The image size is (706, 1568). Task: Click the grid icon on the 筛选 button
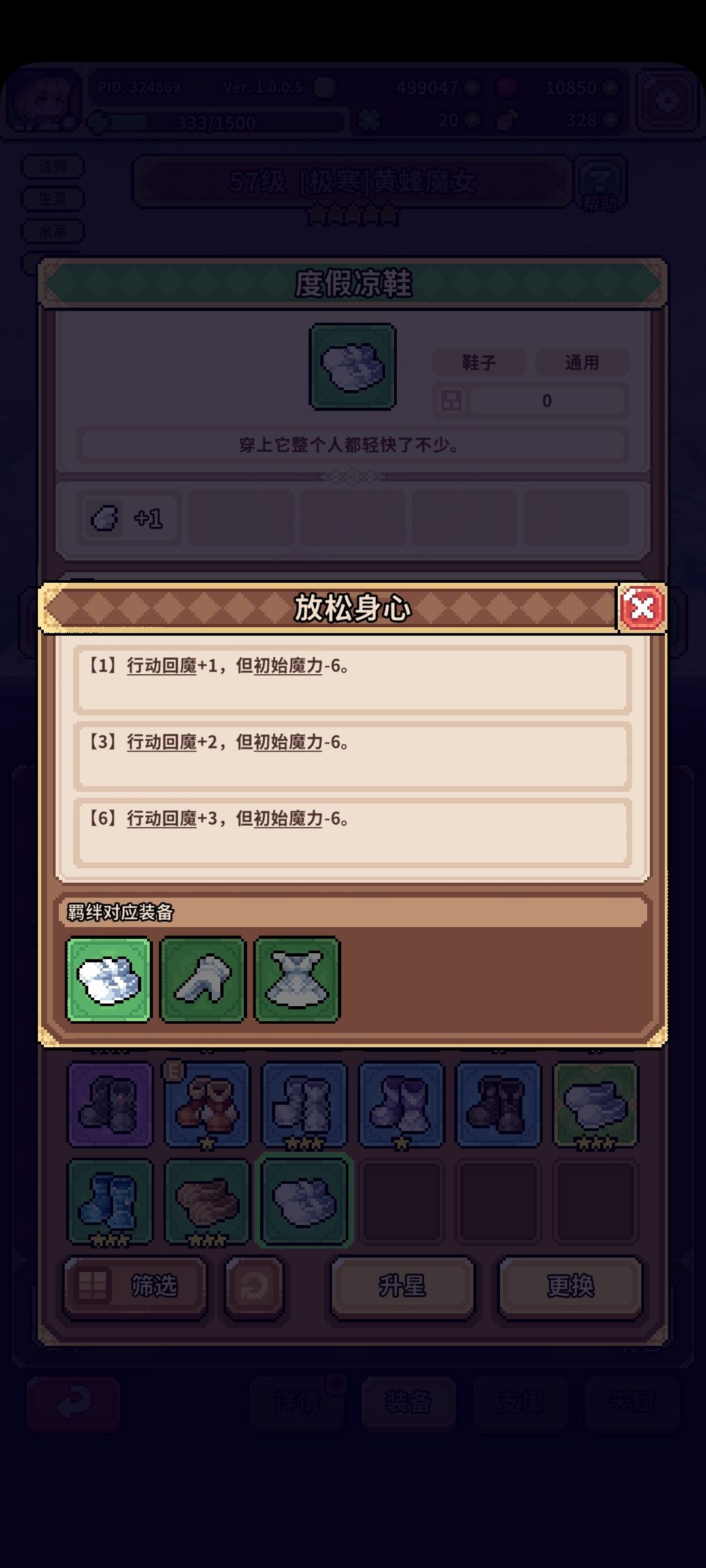(92, 1284)
